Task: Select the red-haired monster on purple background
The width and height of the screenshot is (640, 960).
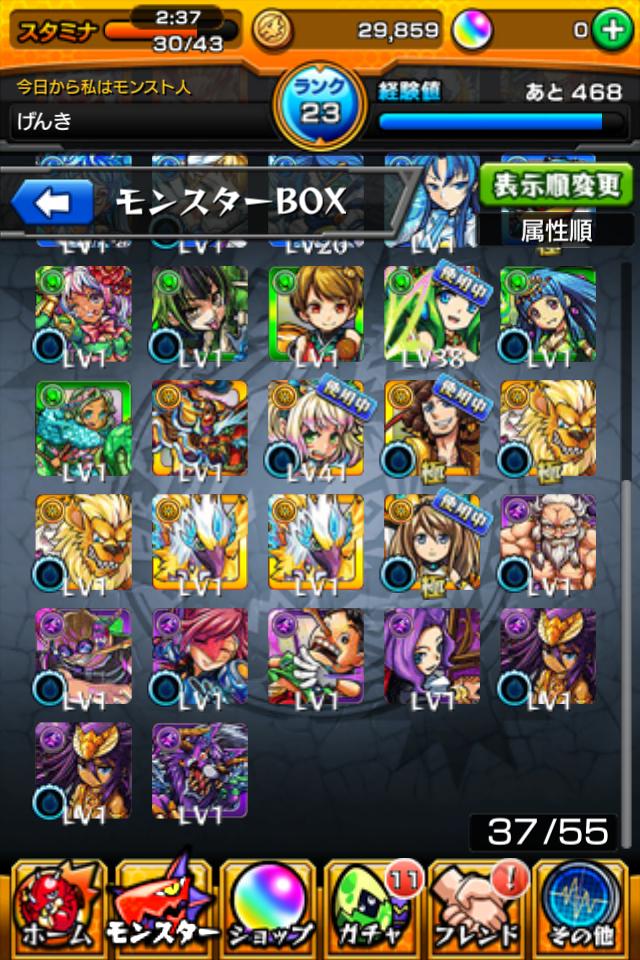Action: [200, 656]
